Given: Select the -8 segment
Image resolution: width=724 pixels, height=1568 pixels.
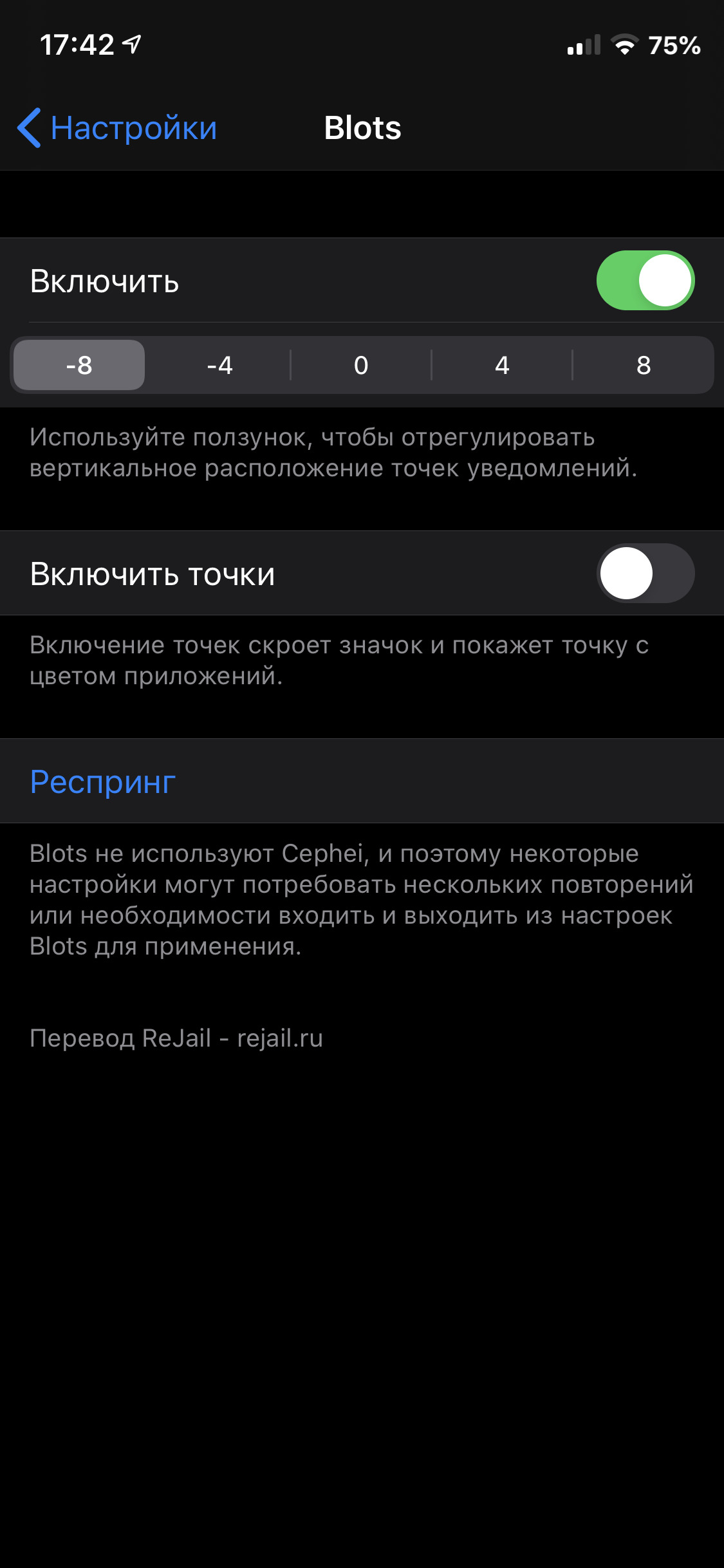Looking at the screenshot, I should [79, 365].
